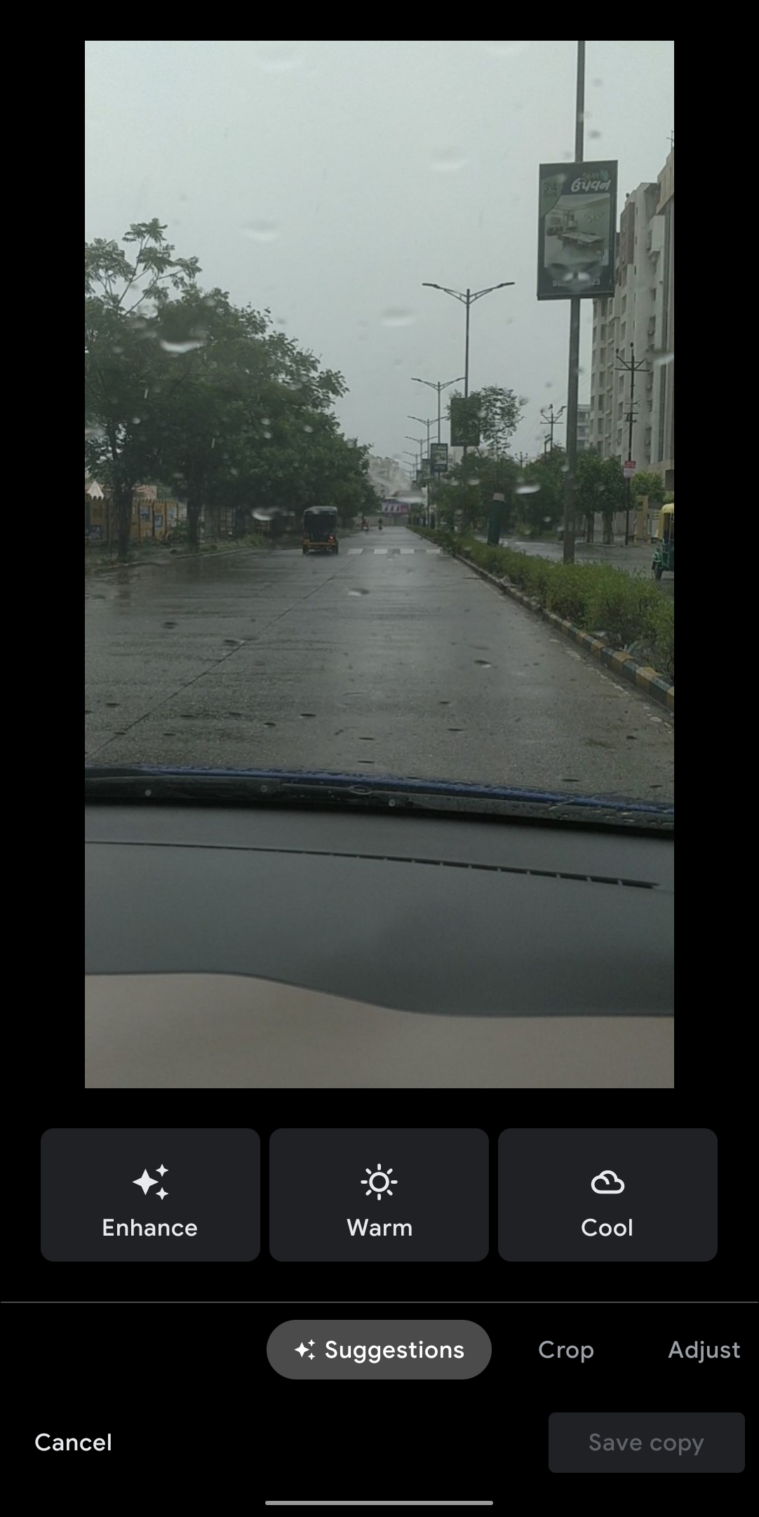Open the Adjust tab

704,1350
